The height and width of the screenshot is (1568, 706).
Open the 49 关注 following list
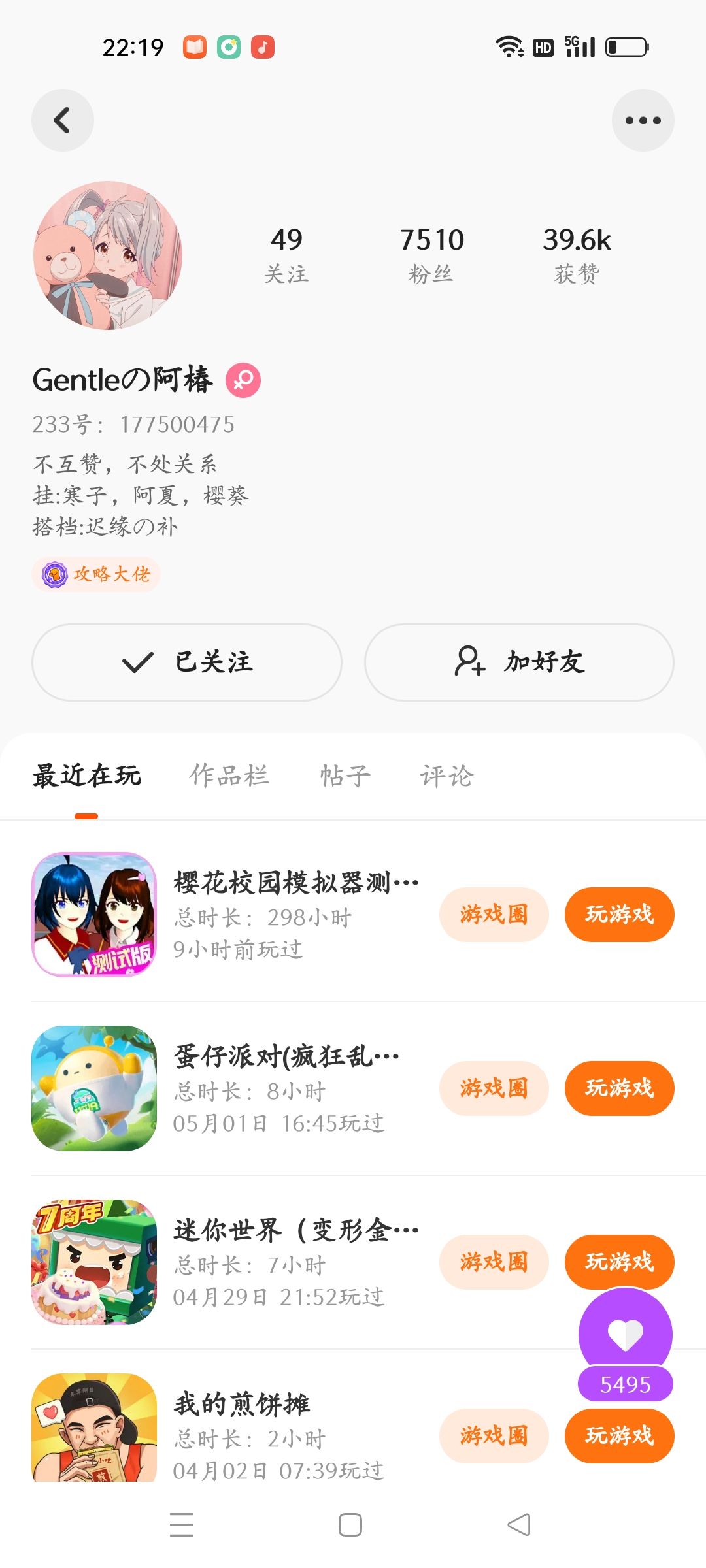pyautogui.click(x=286, y=255)
